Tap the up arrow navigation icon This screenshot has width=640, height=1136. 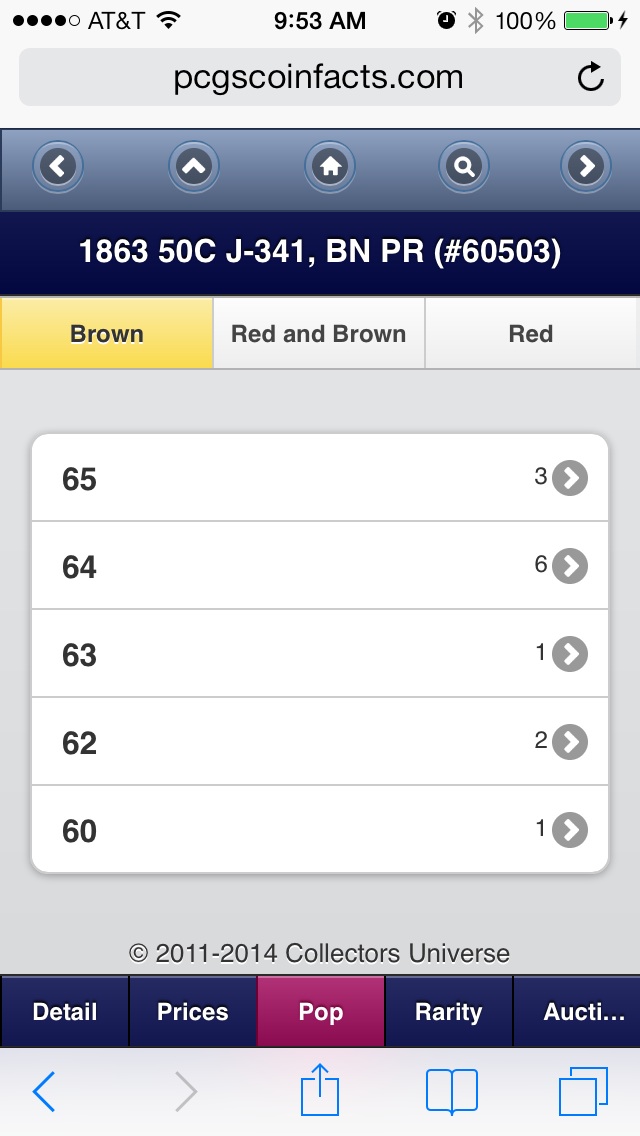[x=193, y=167]
